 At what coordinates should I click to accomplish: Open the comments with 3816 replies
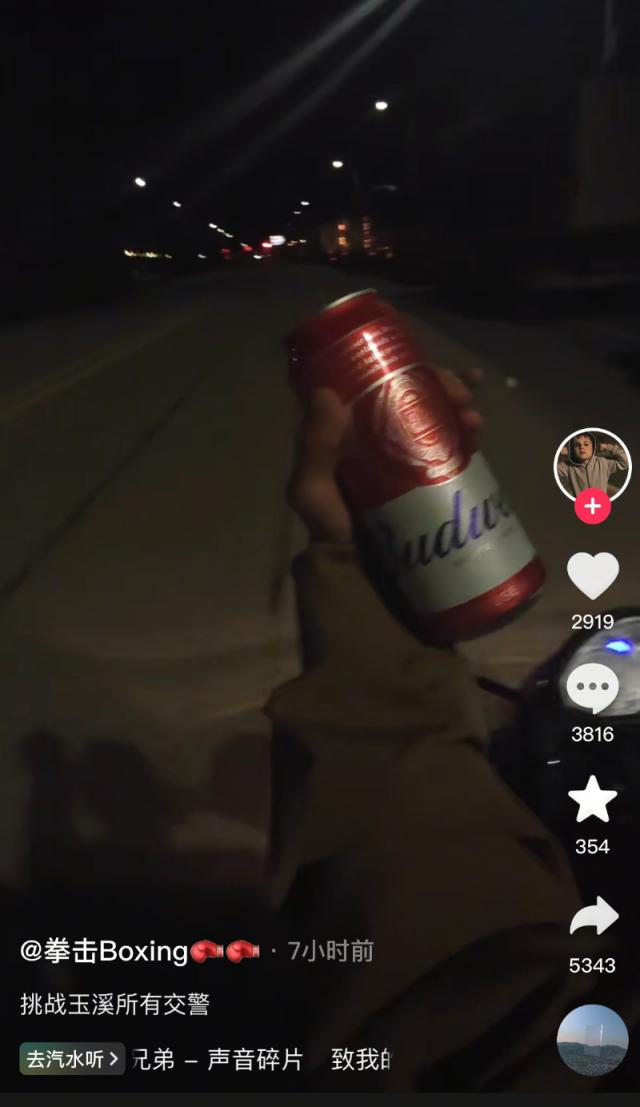pyautogui.click(x=592, y=689)
